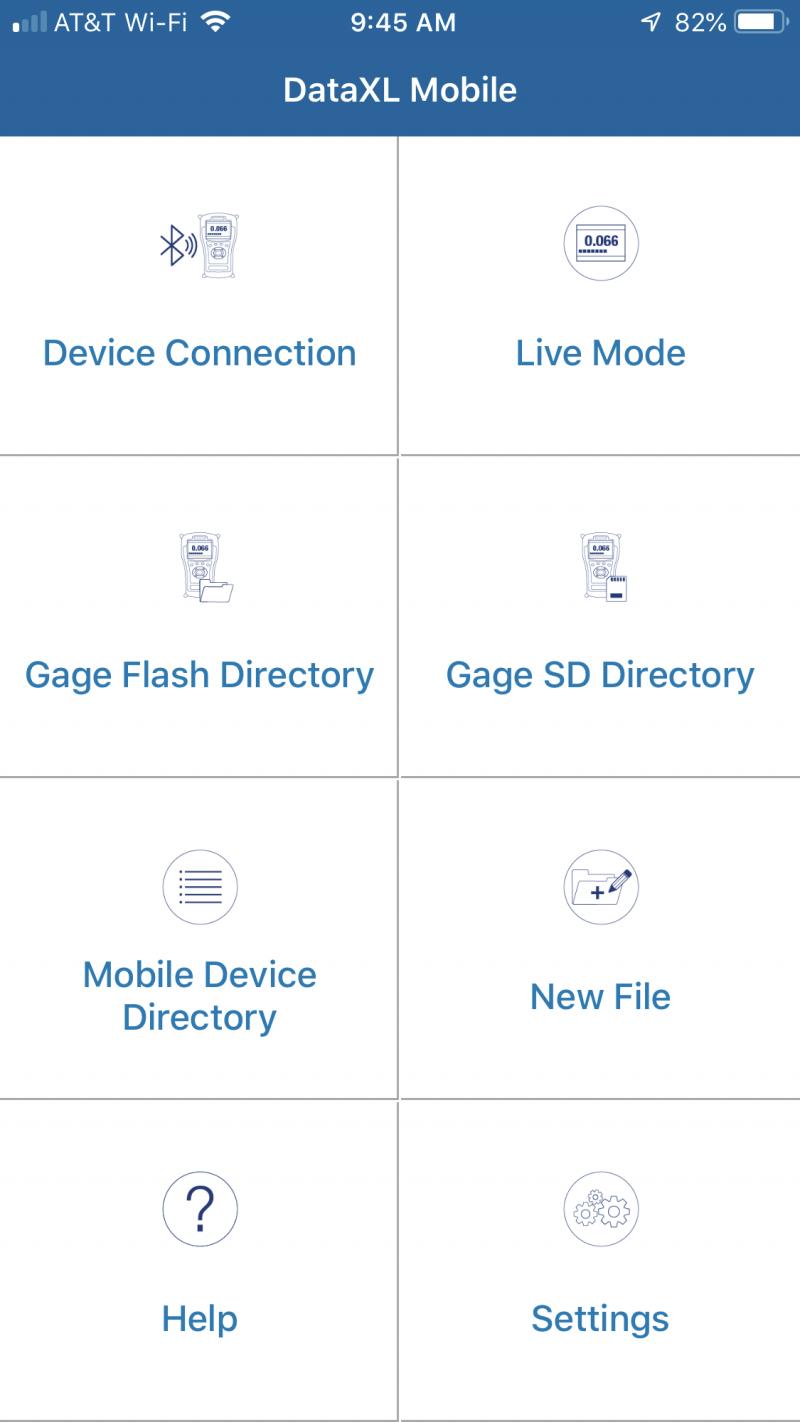Open Mobile Device Directory
The height and width of the screenshot is (1422, 800).
click(x=199, y=939)
